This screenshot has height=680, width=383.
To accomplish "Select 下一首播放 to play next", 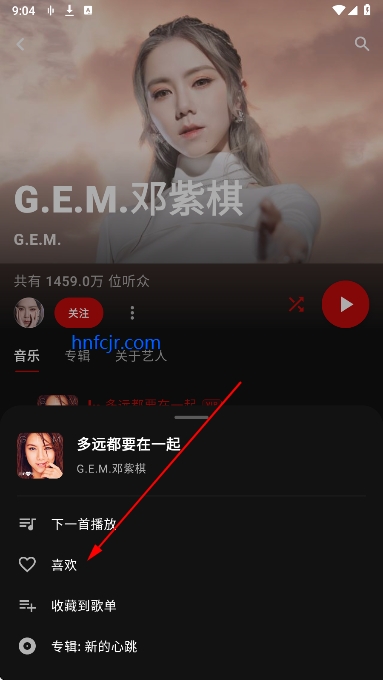I will tap(191, 524).
